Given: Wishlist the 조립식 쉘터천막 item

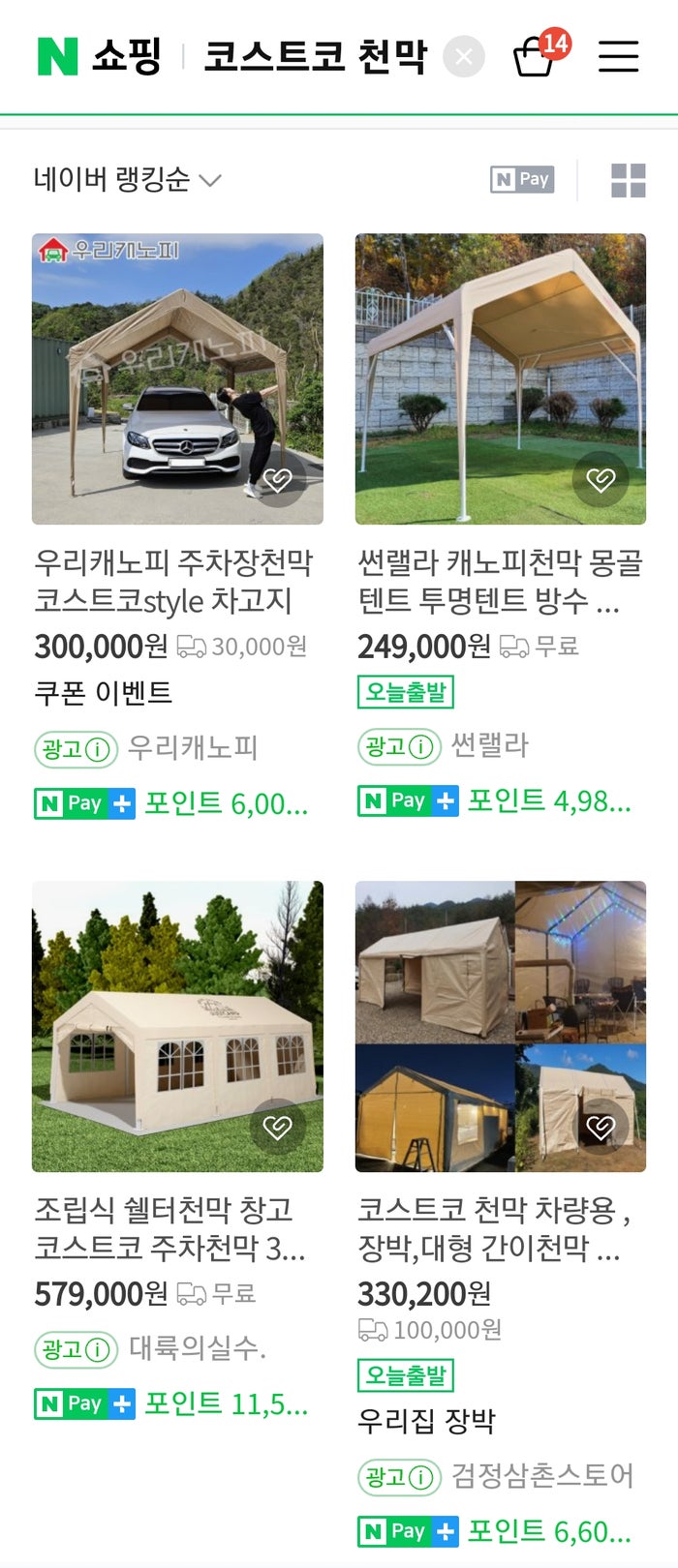Looking at the screenshot, I should [278, 1127].
